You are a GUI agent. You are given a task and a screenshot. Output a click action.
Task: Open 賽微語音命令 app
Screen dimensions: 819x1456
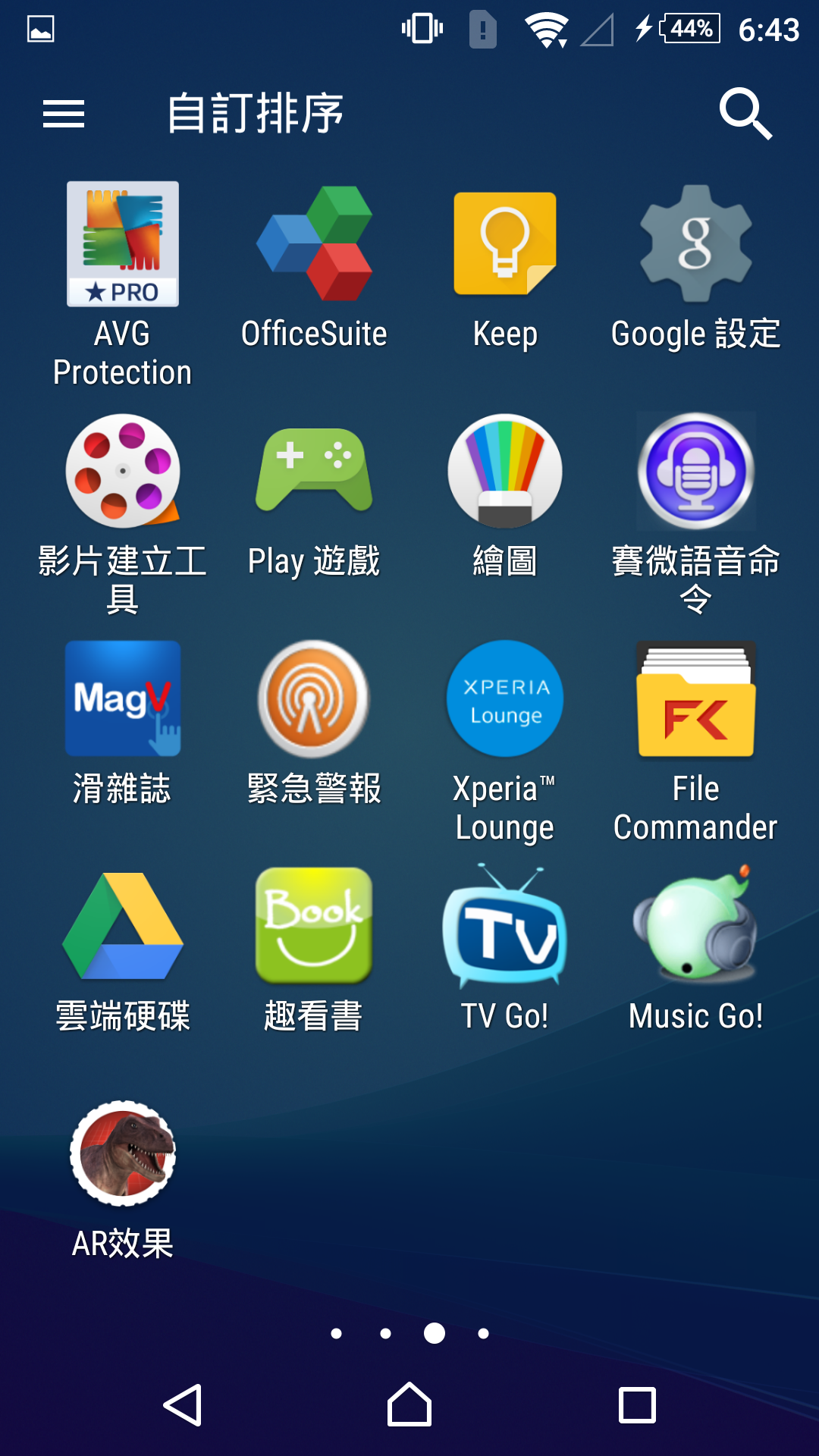tap(695, 471)
